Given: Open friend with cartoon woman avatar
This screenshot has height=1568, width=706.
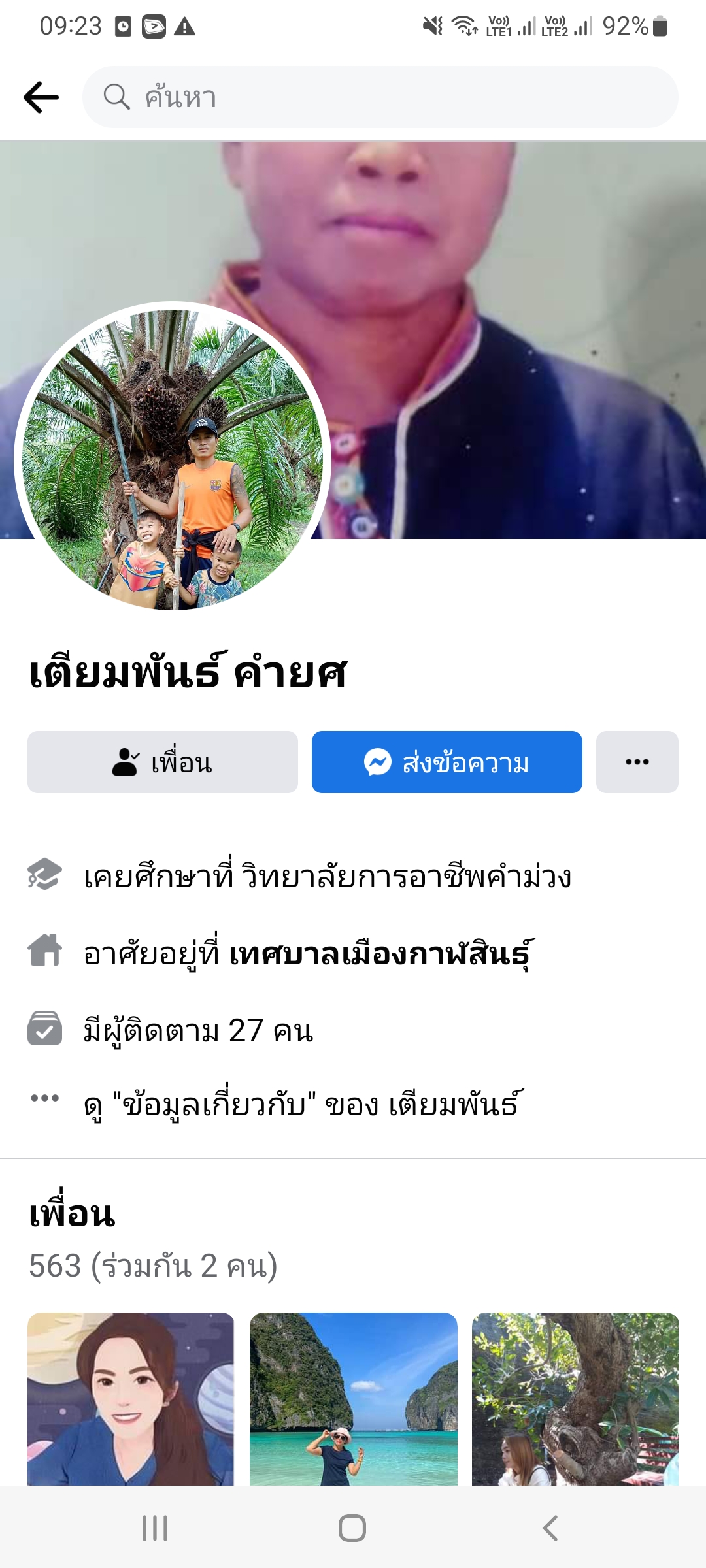Looking at the screenshot, I should click(x=131, y=1398).
